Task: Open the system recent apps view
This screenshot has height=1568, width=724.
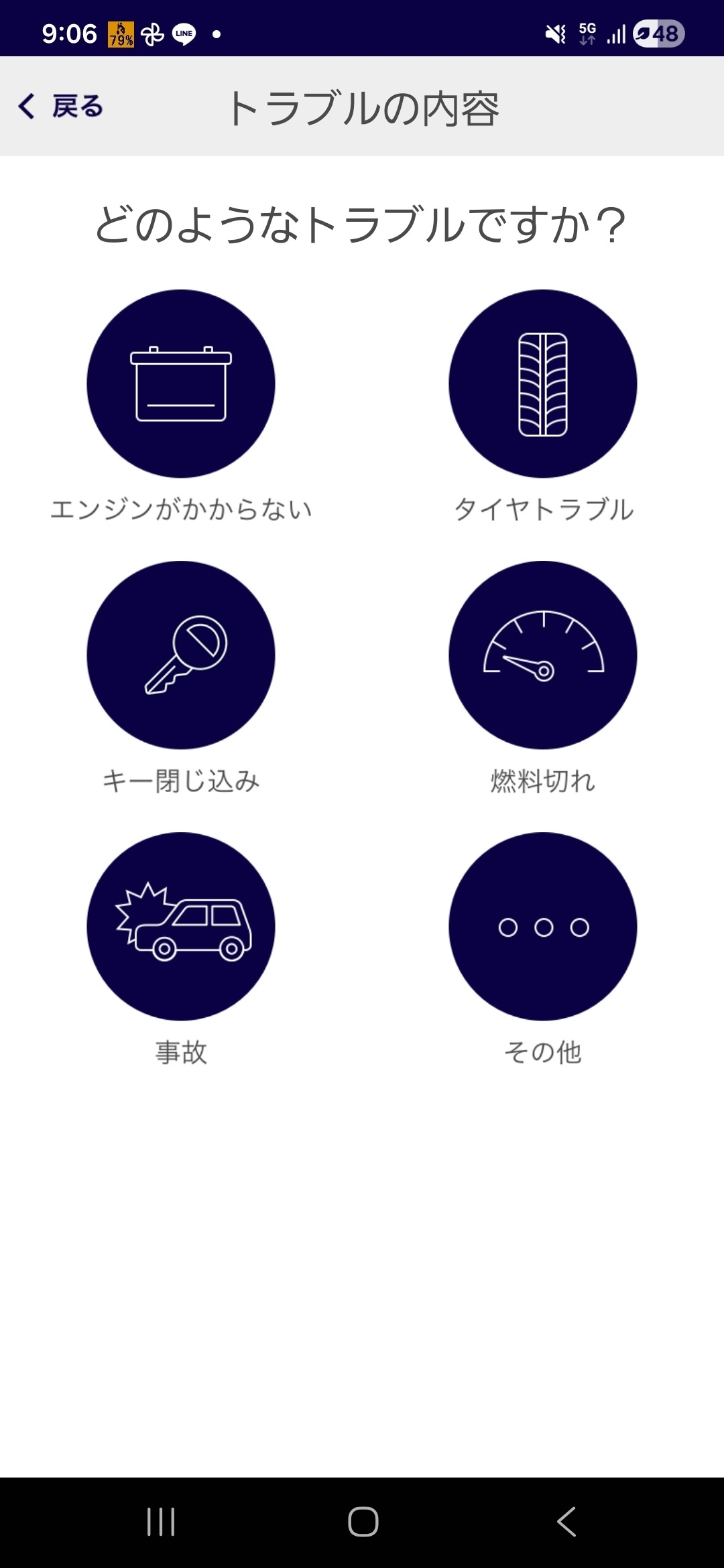Action: pos(161,1521)
